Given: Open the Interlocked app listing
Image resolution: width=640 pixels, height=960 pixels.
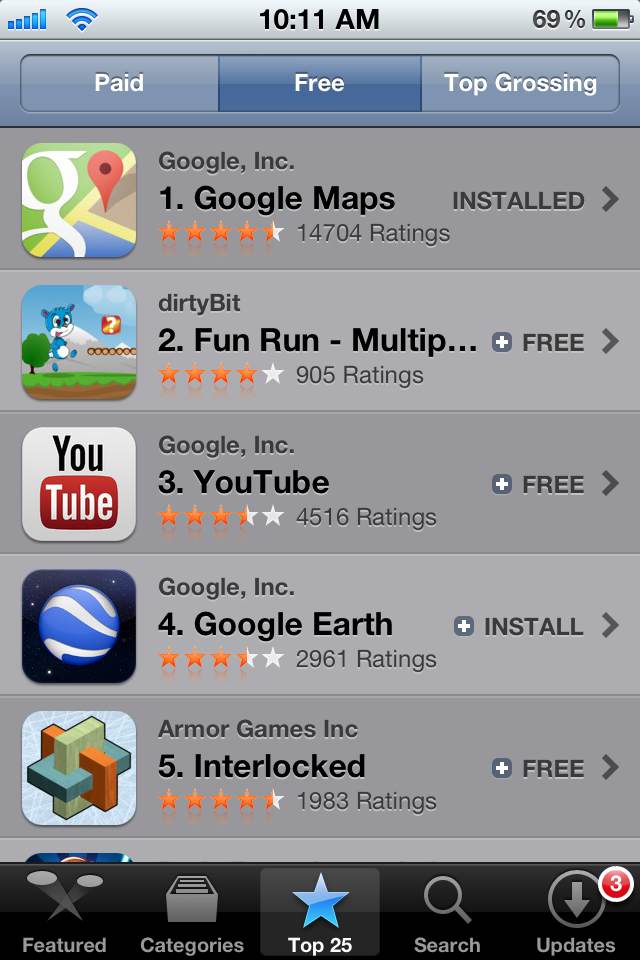Looking at the screenshot, I should (300, 768).
